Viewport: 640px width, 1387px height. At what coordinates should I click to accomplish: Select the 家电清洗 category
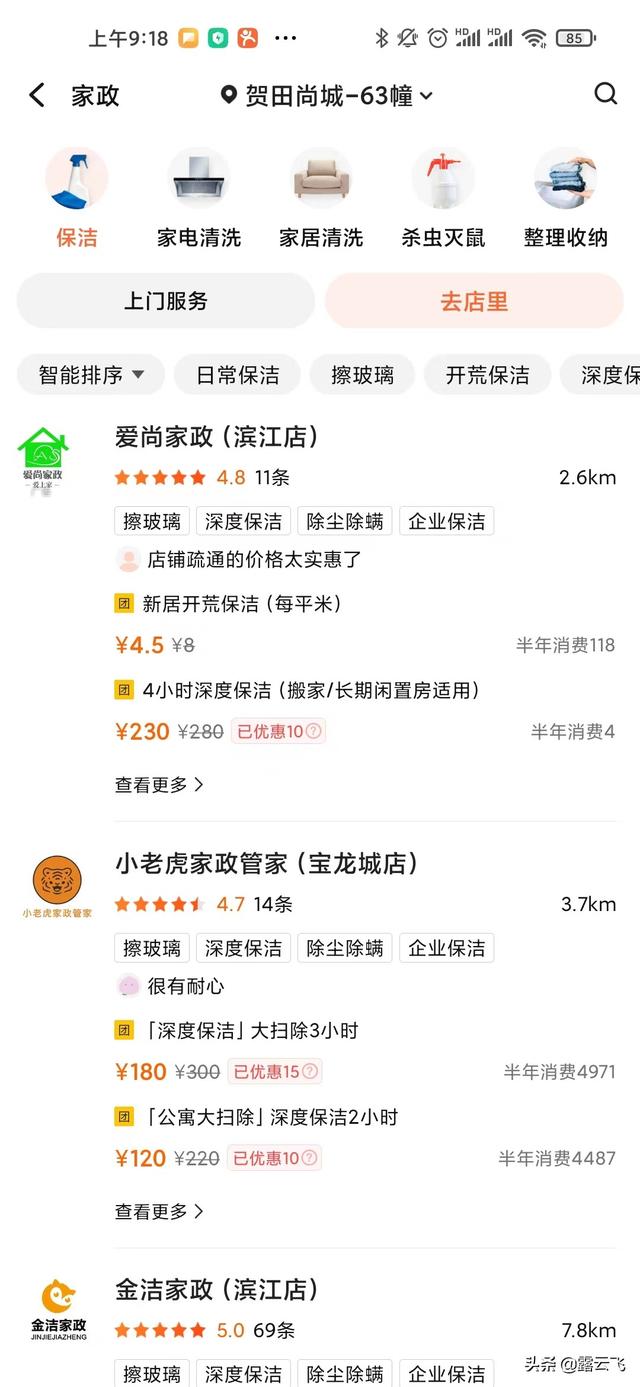199,199
